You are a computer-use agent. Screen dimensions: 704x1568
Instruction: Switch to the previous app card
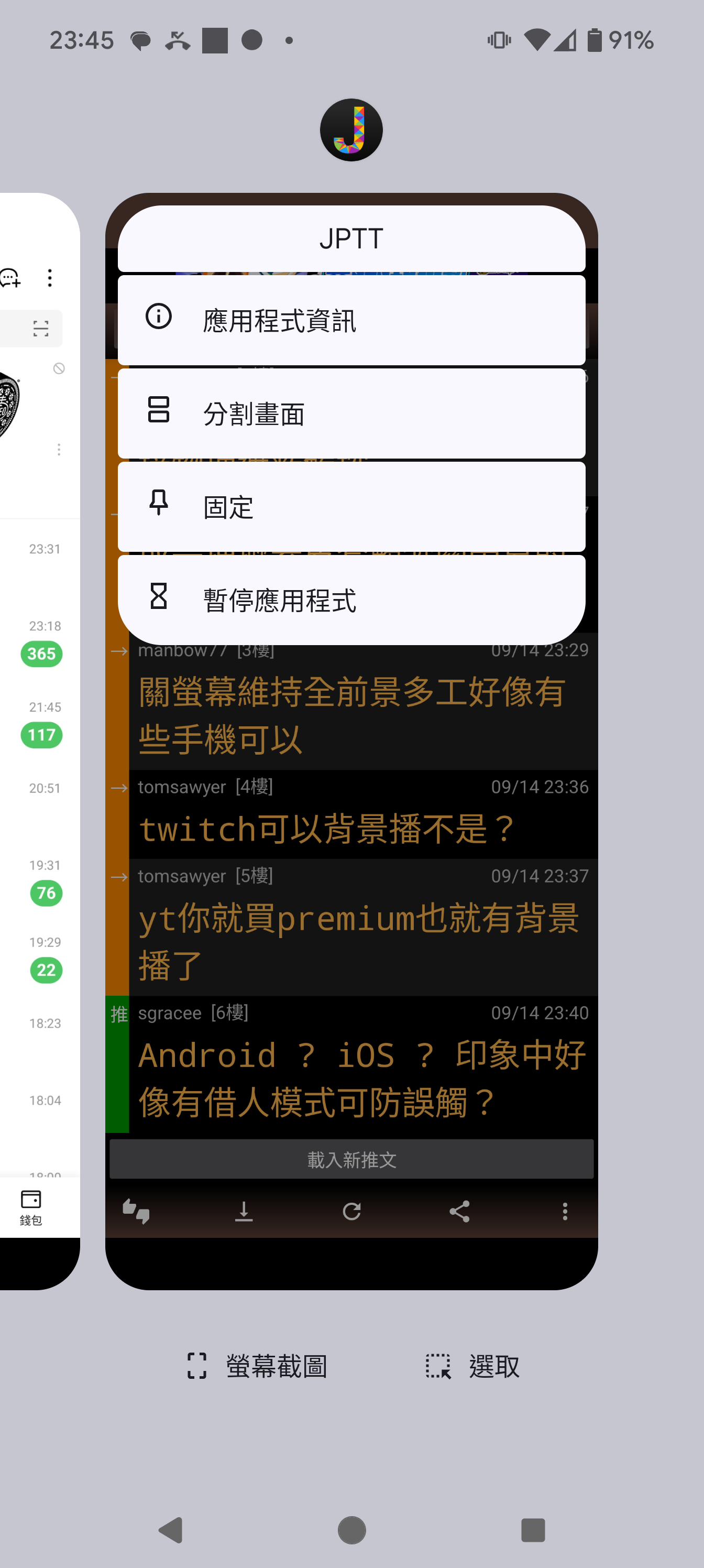coord(37,731)
